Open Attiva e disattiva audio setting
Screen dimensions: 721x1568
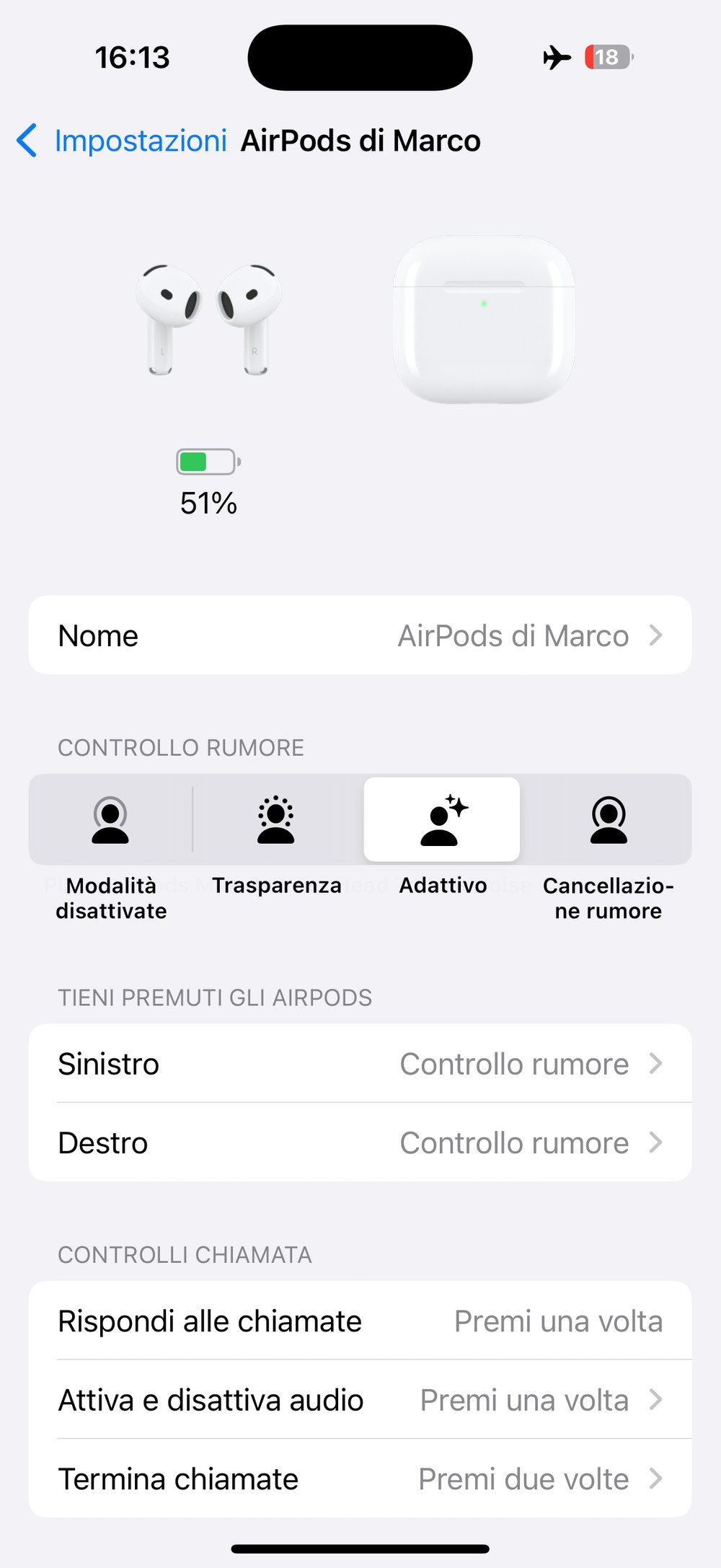click(360, 1400)
